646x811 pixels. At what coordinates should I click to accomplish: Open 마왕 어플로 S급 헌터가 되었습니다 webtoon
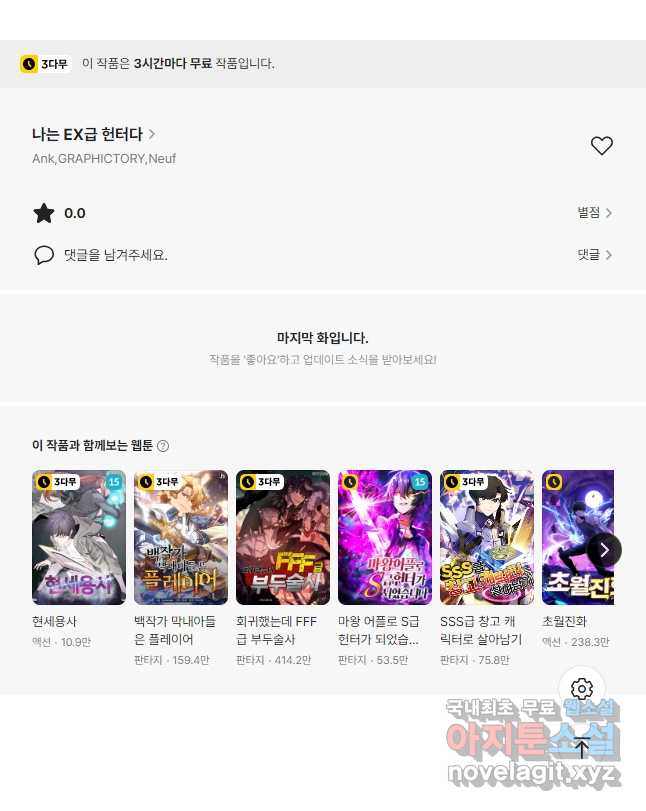[x=385, y=538]
